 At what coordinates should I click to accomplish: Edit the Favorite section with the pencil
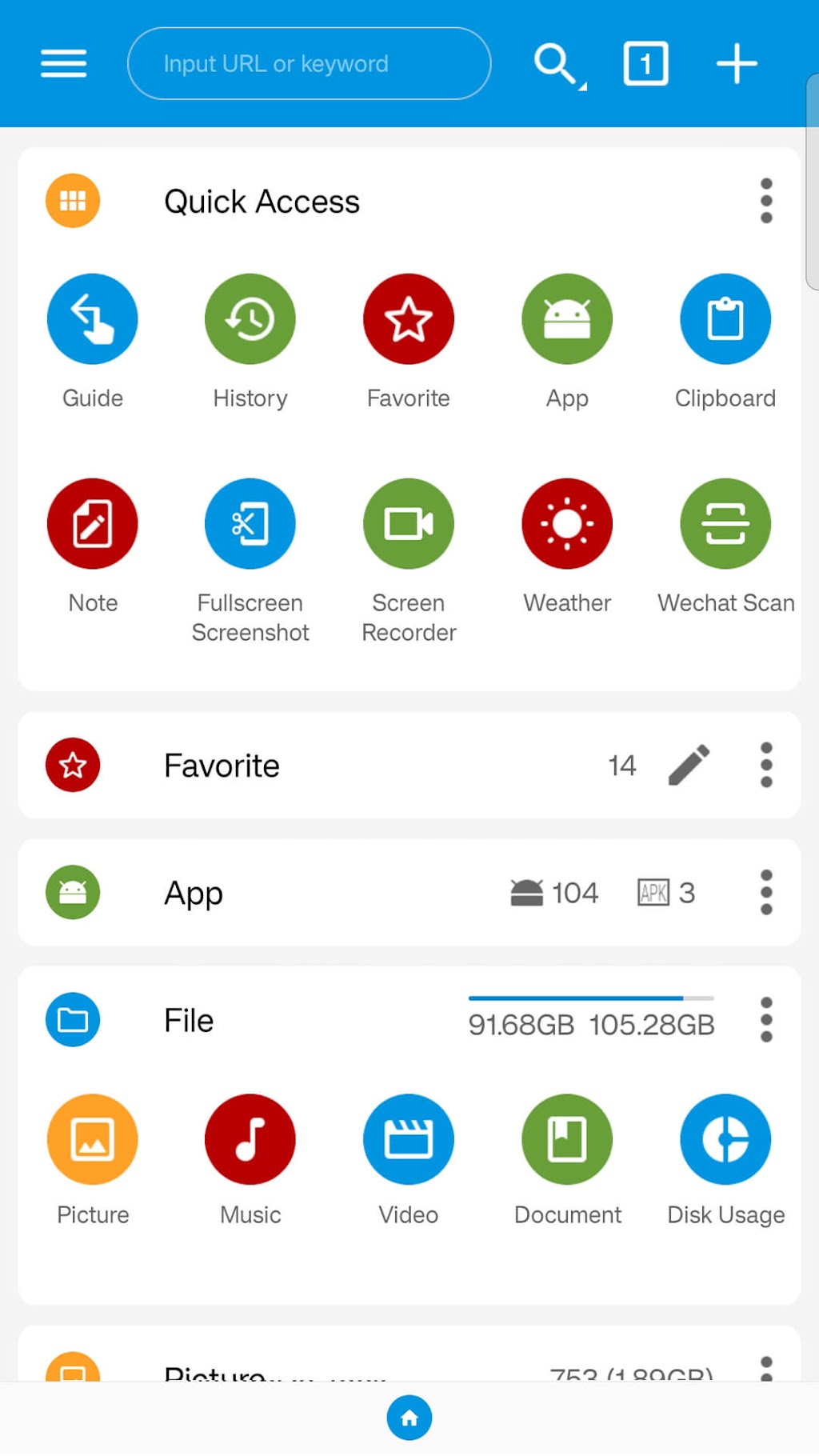pos(689,766)
